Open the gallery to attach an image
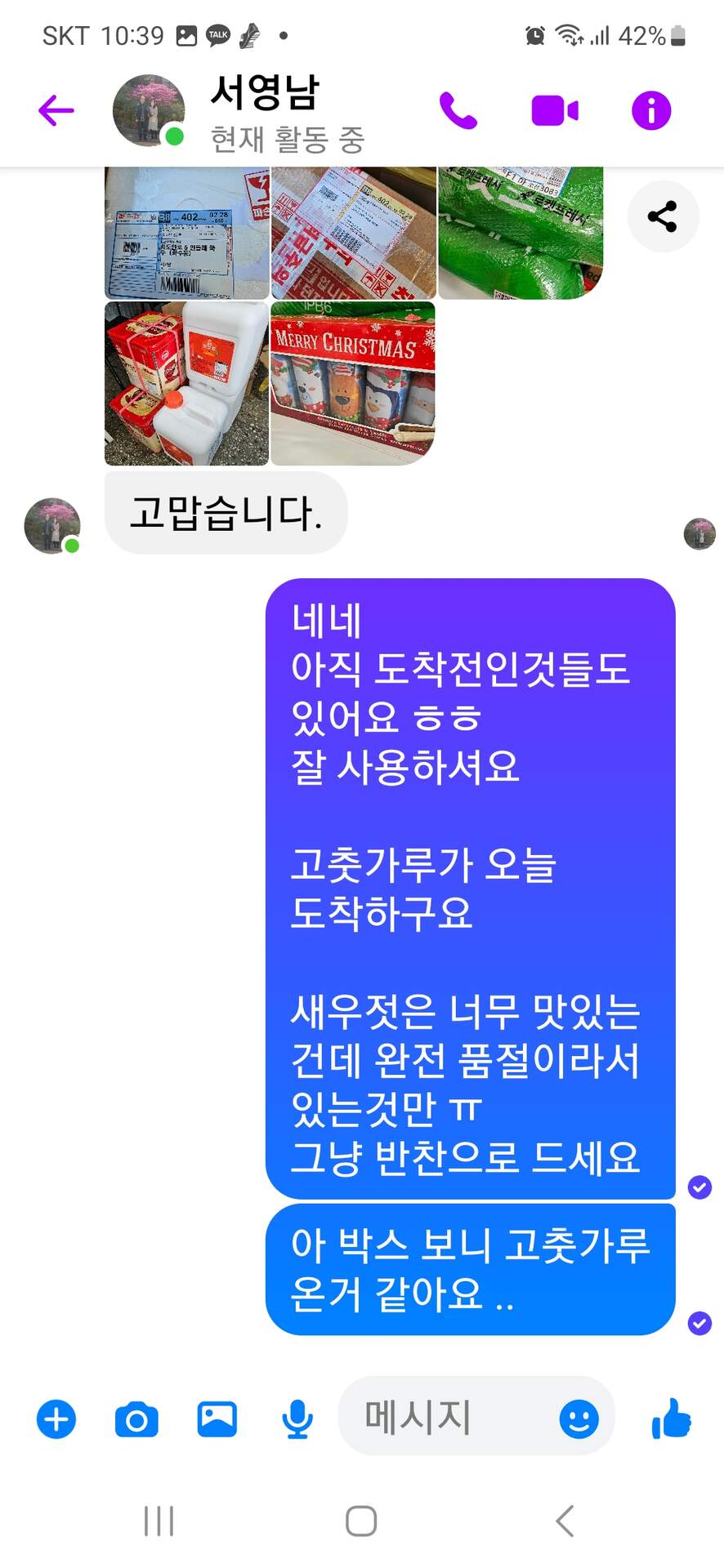 tap(217, 1419)
